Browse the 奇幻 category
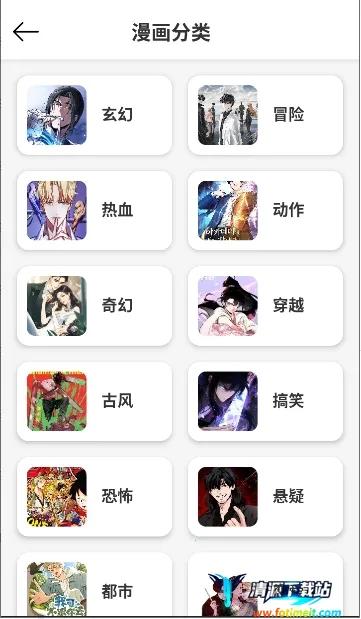 (94, 306)
